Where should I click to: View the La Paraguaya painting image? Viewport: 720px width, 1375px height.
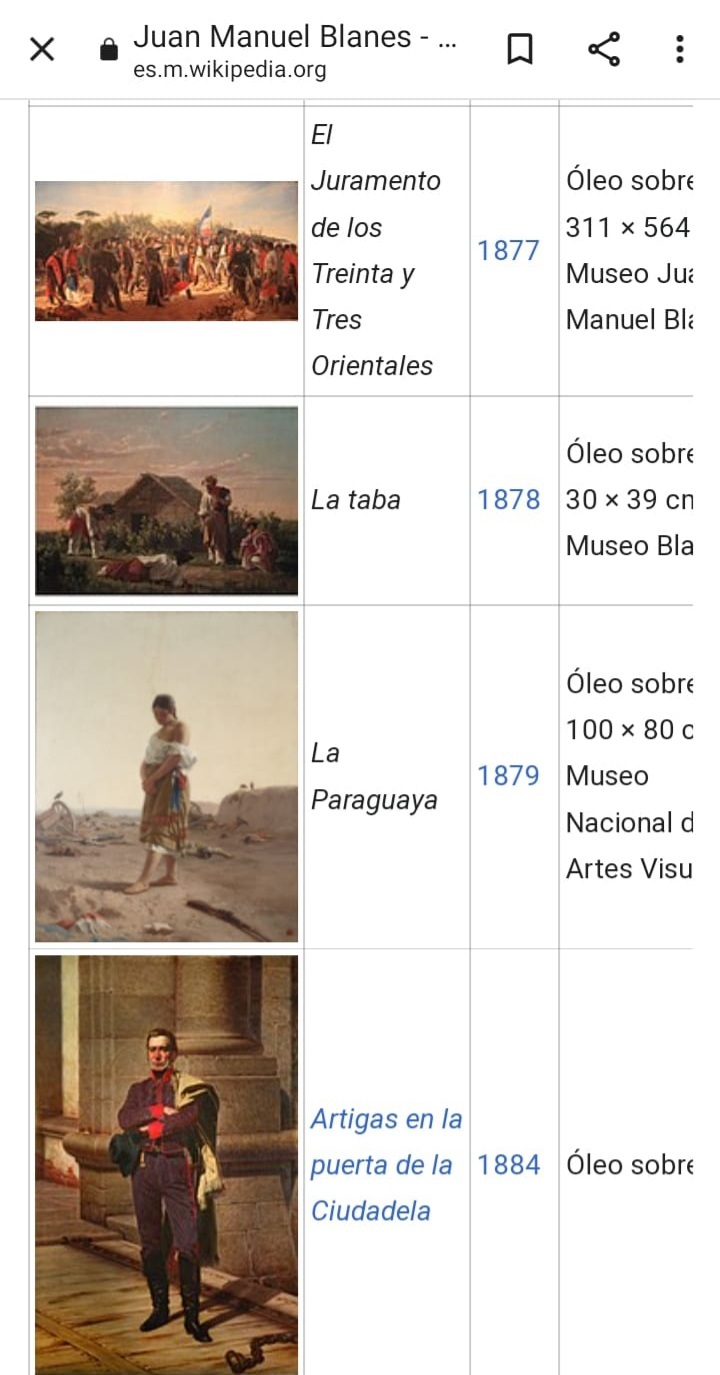point(166,776)
